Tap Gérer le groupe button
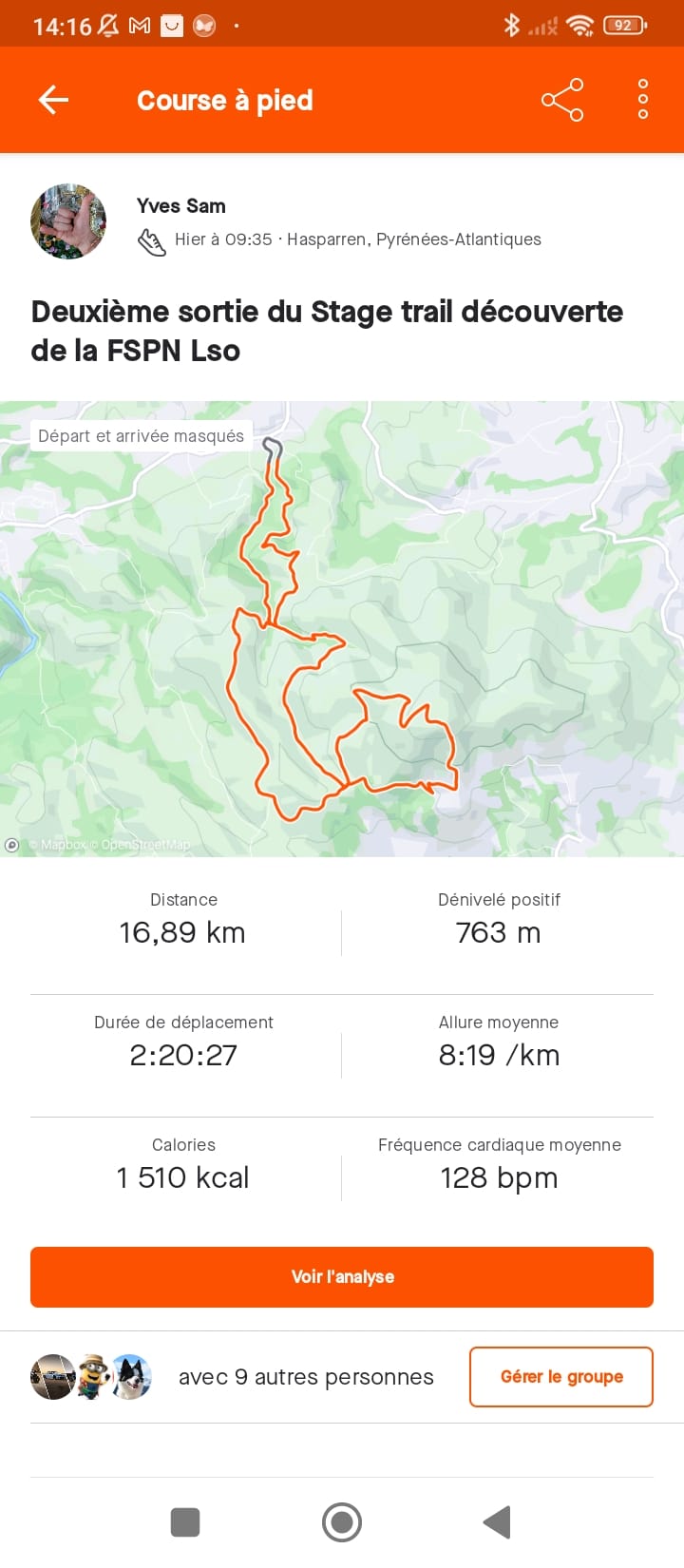Viewport: 684px width, 1568px height. point(560,1376)
